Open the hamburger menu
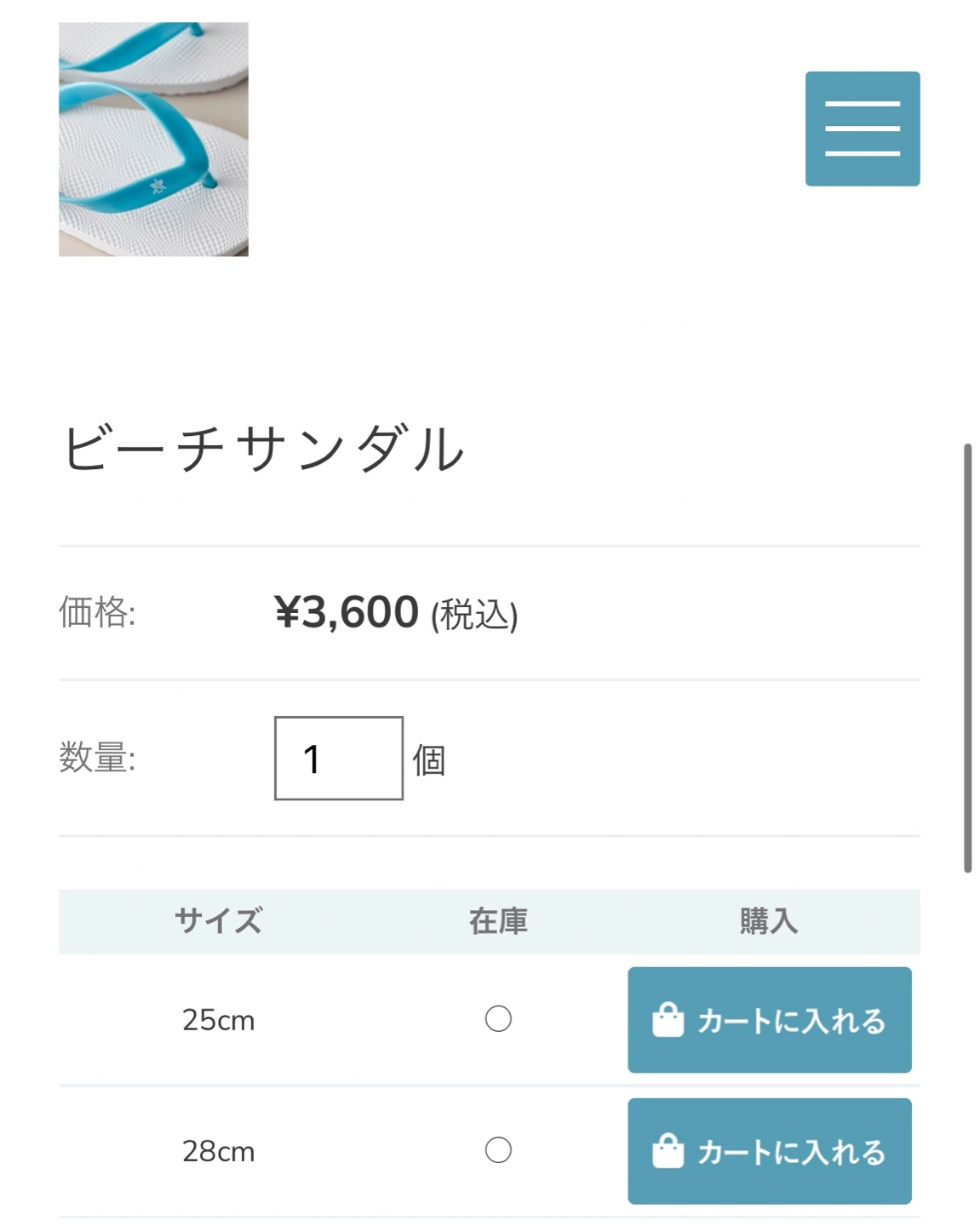 coord(862,129)
